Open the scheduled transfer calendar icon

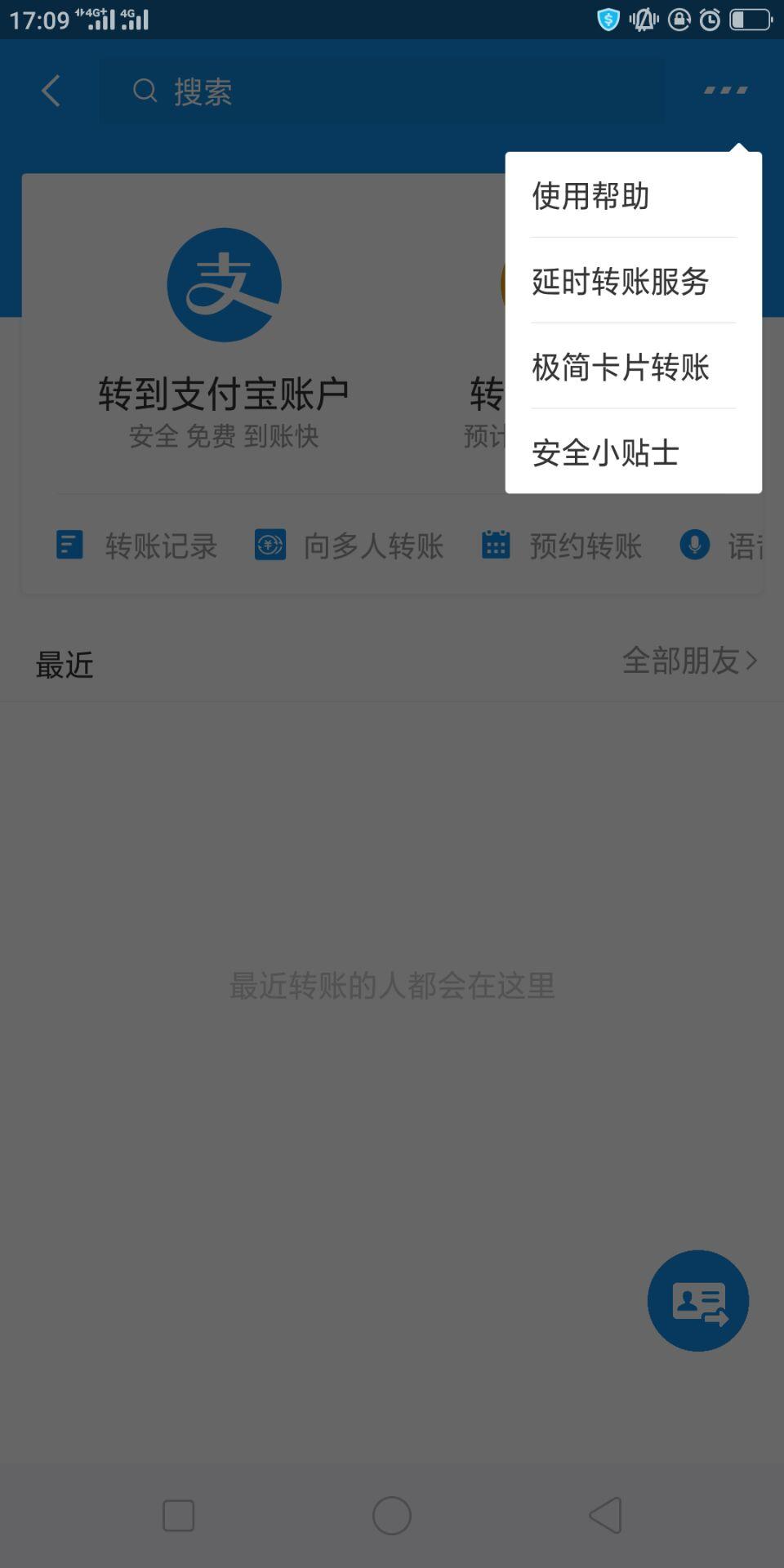tap(500, 546)
